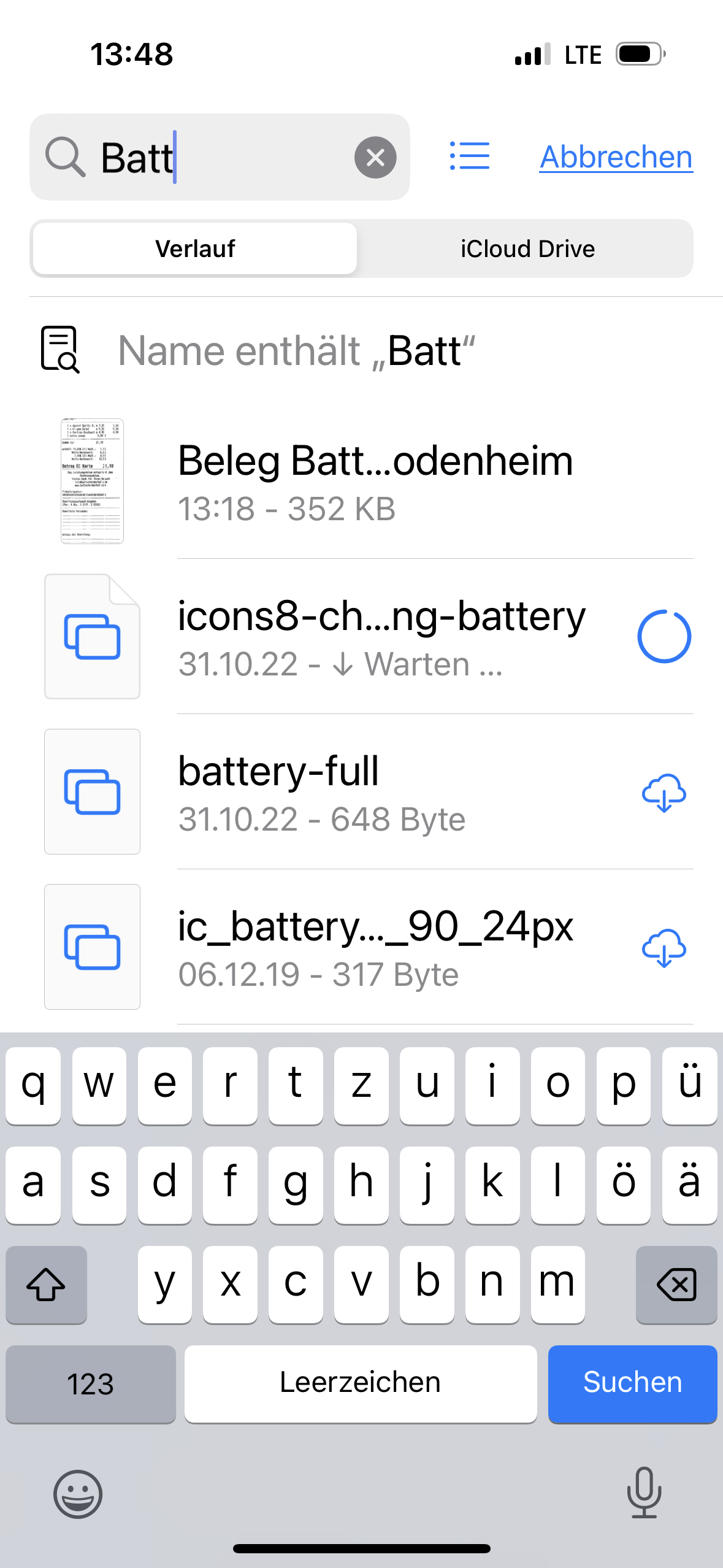Switch to the Verlauf tab

pyautogui.click(x=195, y=249)
